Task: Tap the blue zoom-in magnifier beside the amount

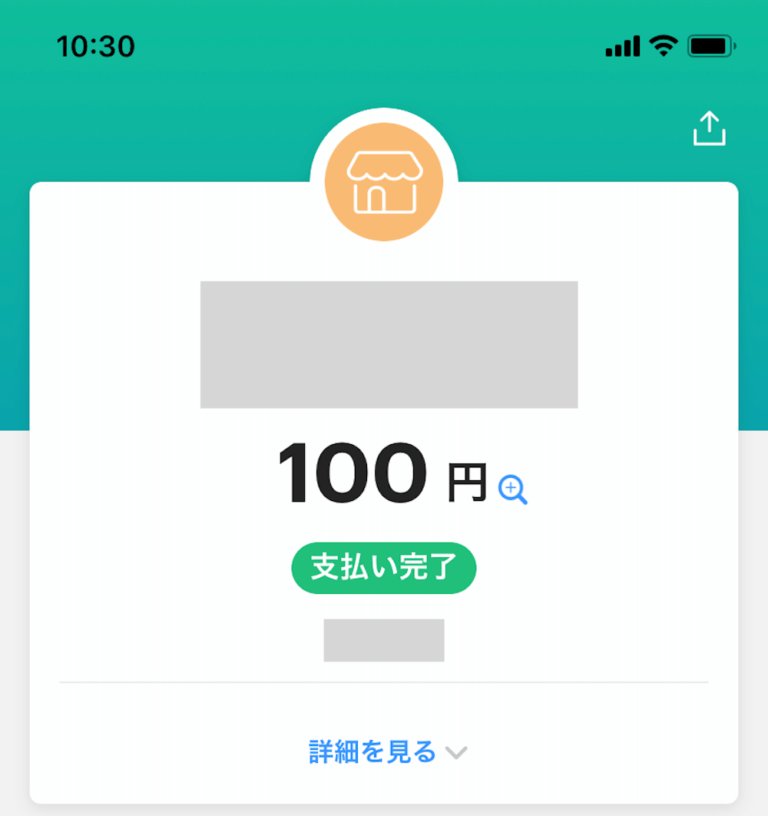Action: click(x=513, y=489)
